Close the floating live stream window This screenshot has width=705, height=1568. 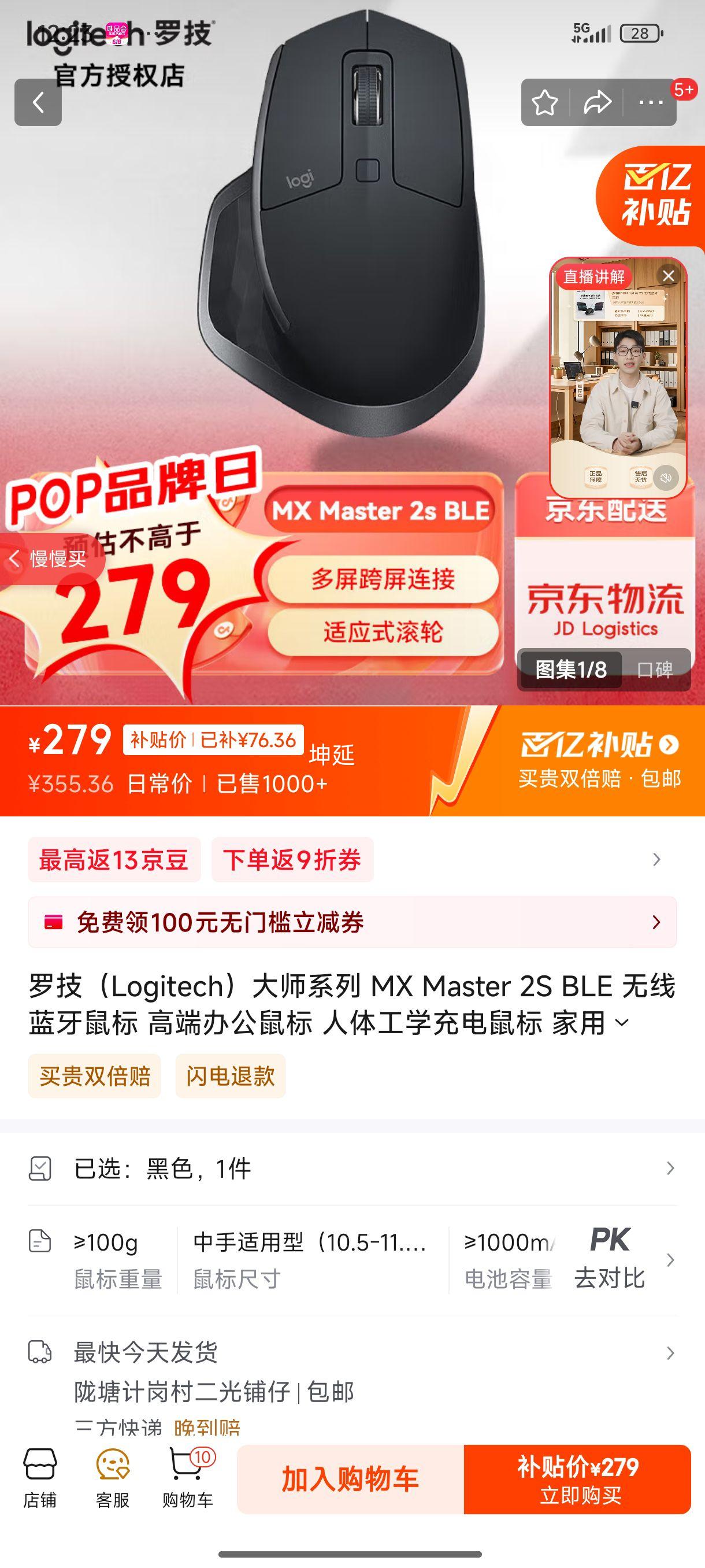tap(668, 276)
